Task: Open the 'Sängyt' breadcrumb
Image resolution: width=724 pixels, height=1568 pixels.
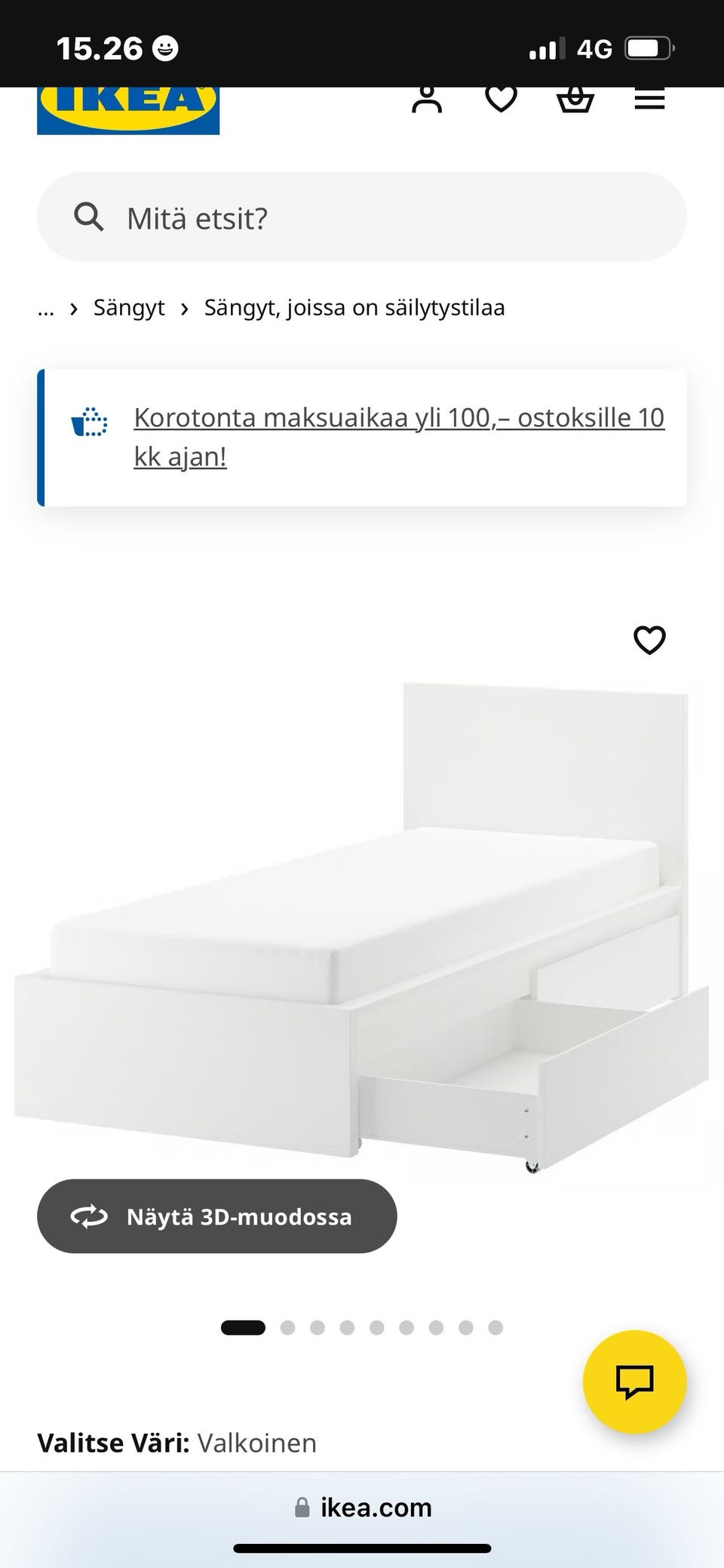Action: tap(129, 308)
